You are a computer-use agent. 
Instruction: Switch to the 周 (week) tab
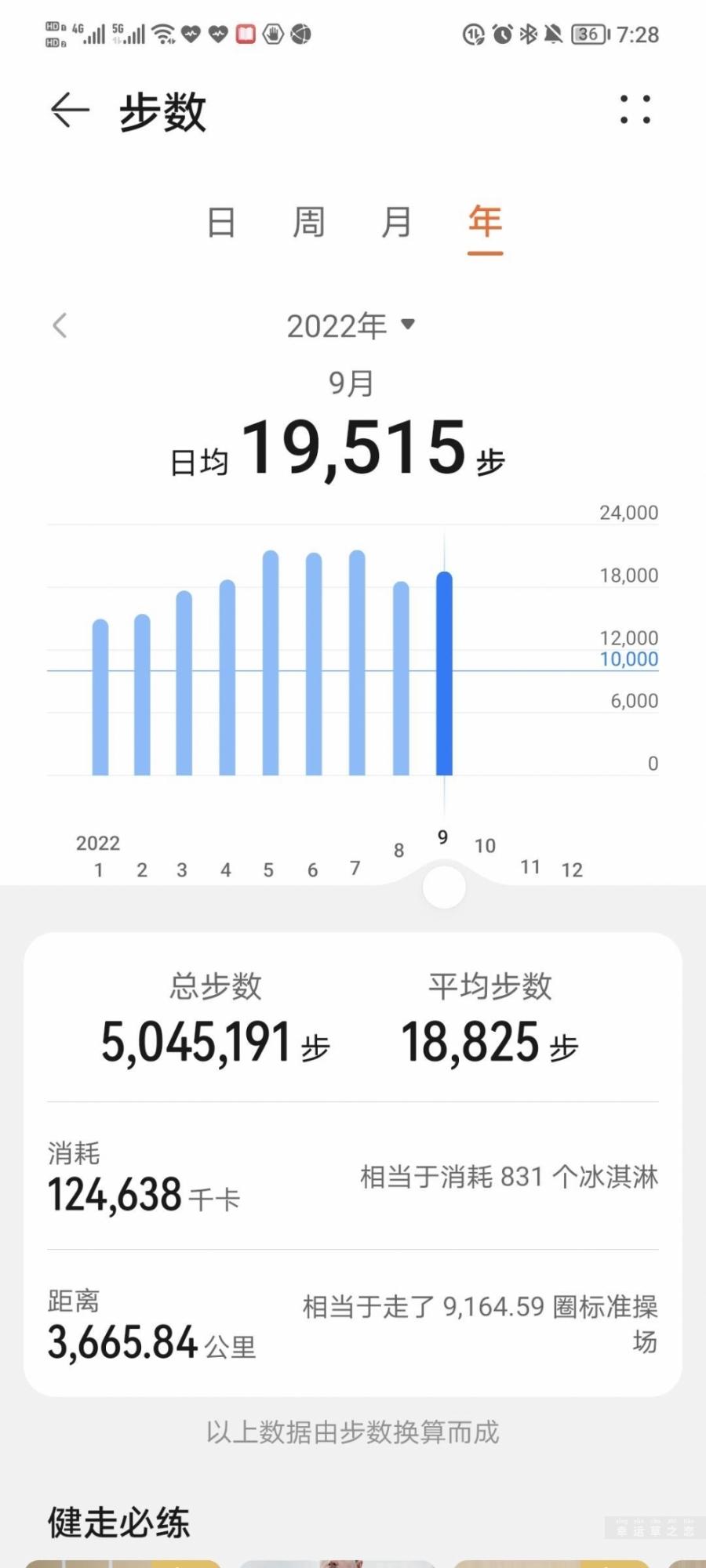[x=308, y=223]
